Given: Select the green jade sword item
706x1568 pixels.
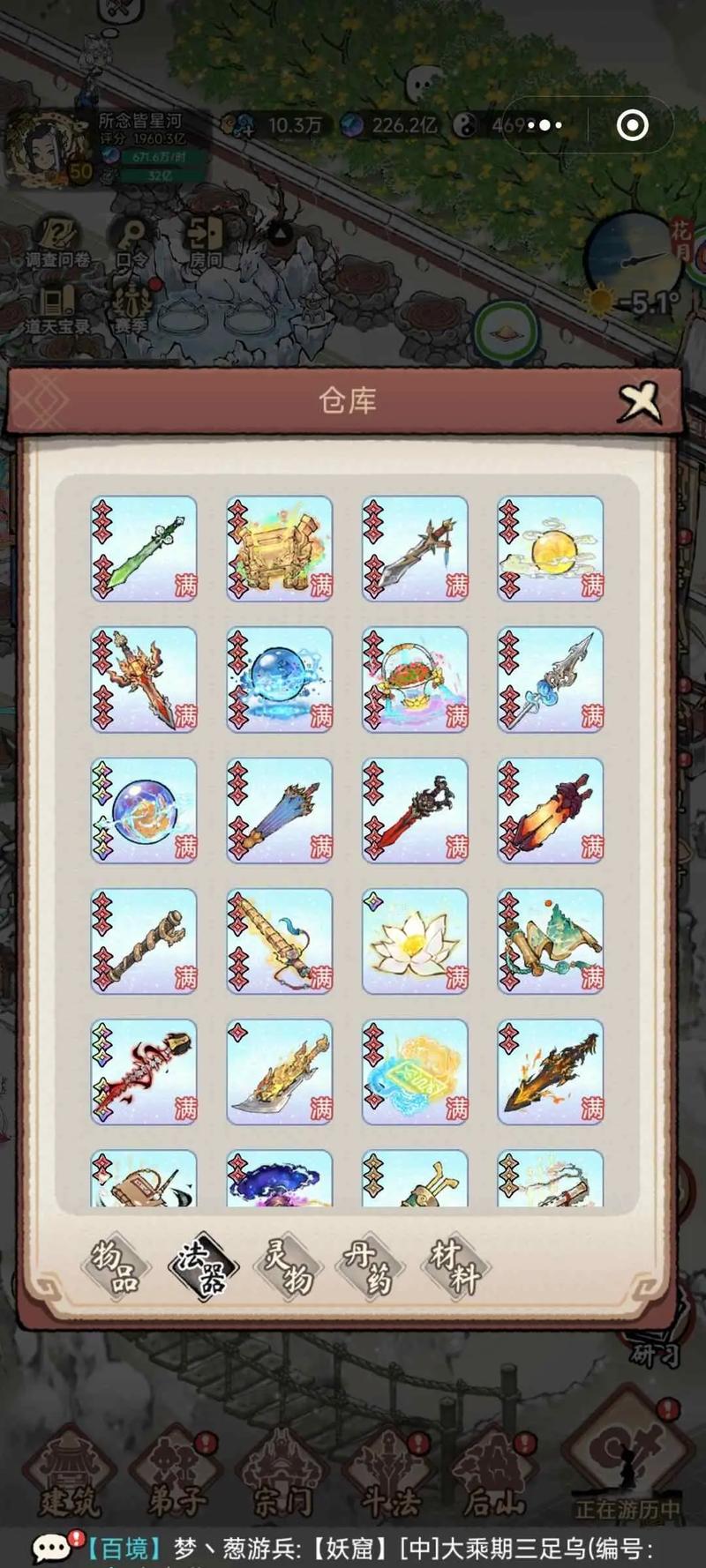Looking at the screenshot, I should click(x=144, y=549).
